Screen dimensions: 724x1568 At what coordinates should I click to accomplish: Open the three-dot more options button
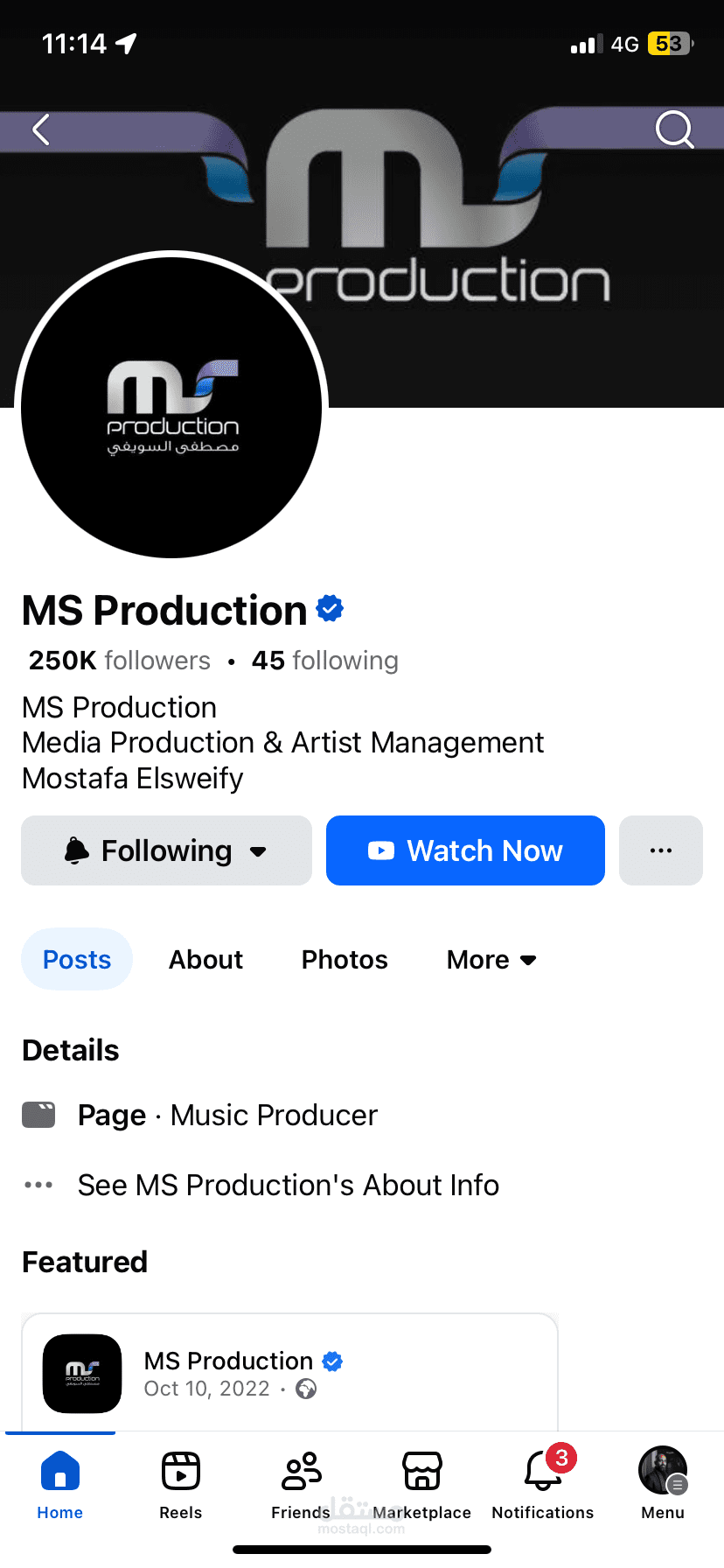pos(661,850)
